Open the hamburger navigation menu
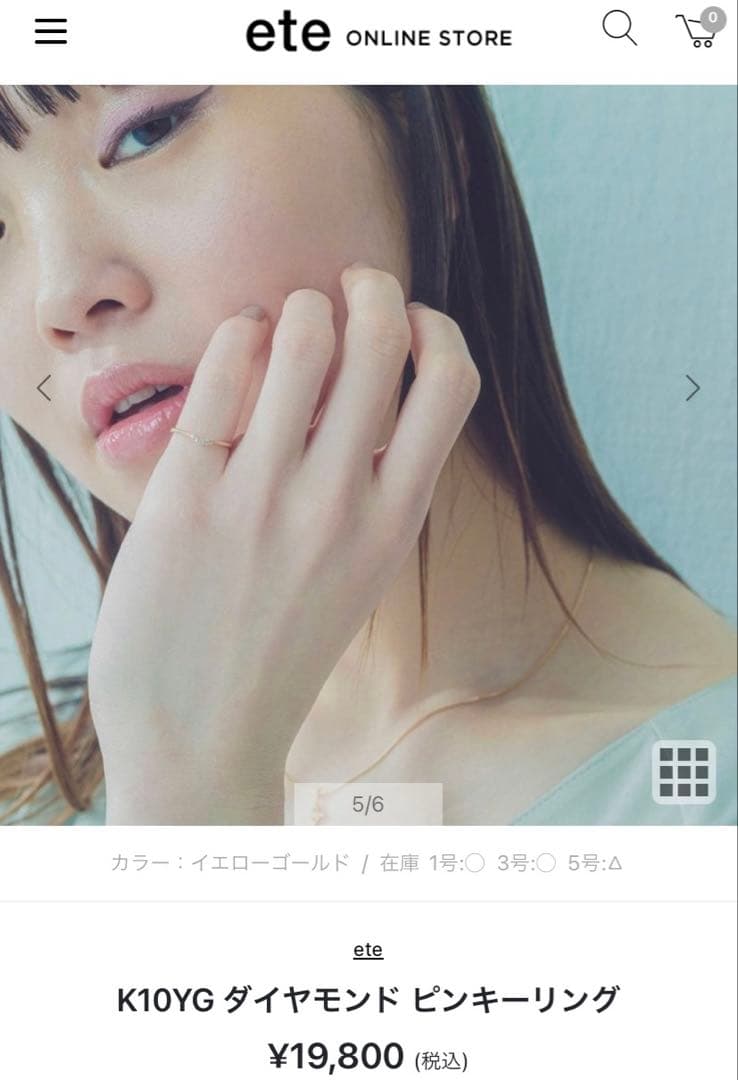738x1080 pixels. point(51,32)
